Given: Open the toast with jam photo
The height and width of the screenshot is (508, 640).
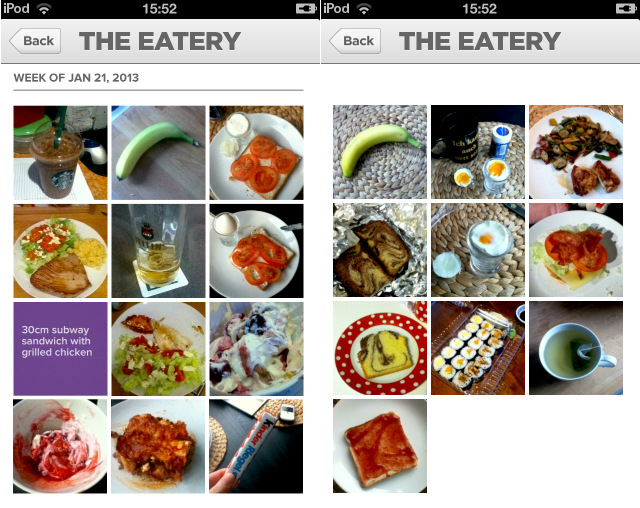Looking at the screenshot, I should [x=379, y=446].
